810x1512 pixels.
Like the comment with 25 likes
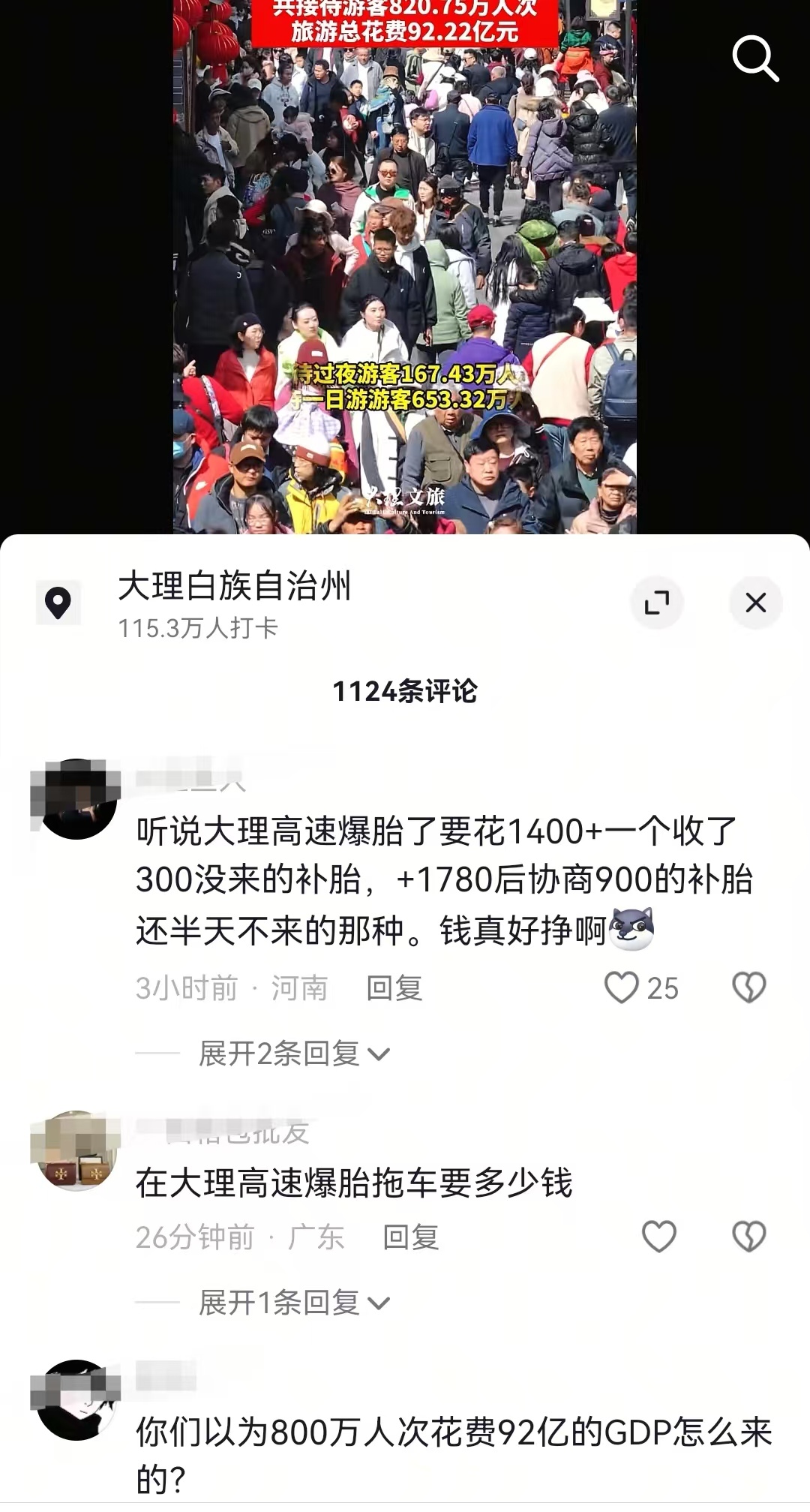click(622, 987)
